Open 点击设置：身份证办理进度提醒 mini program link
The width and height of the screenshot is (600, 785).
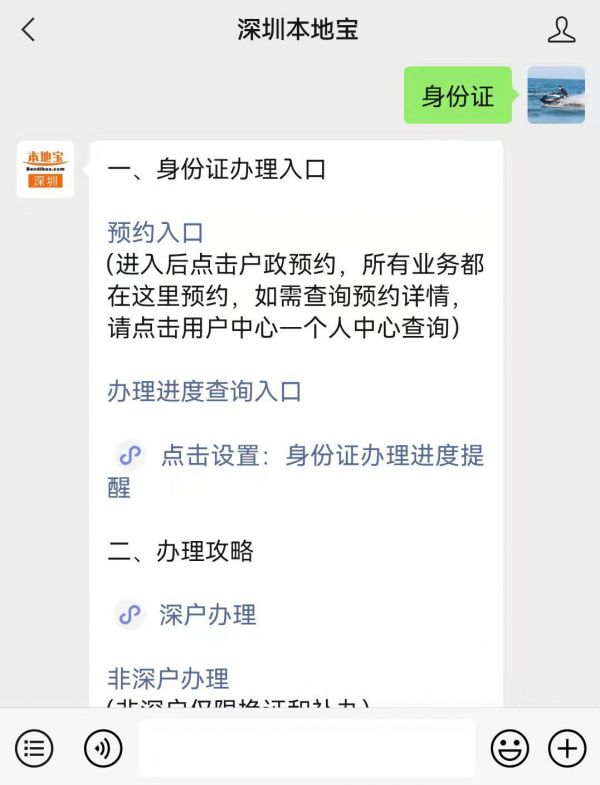point(300,456)
